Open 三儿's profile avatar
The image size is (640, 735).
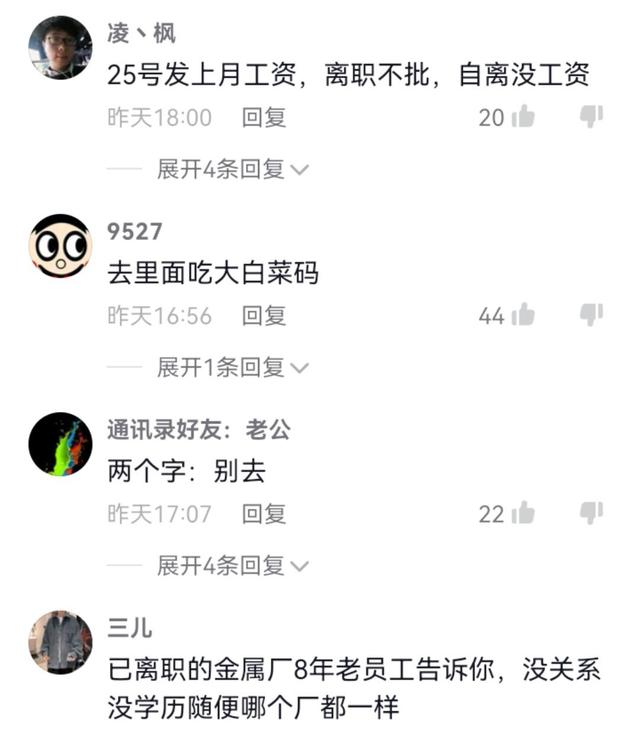tap(60, 641)
